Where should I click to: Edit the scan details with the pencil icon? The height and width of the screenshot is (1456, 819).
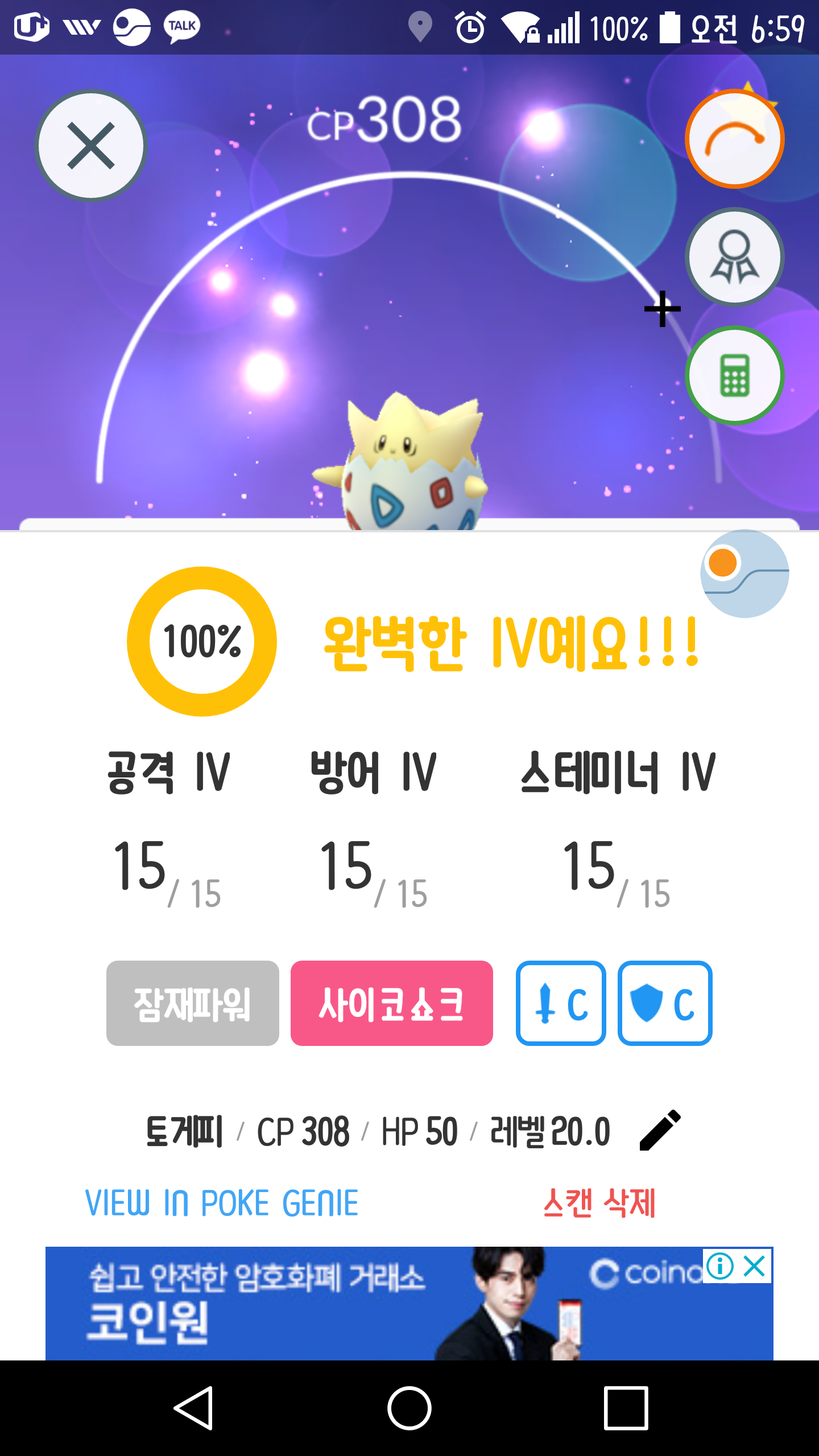(x=660, y=1130)
